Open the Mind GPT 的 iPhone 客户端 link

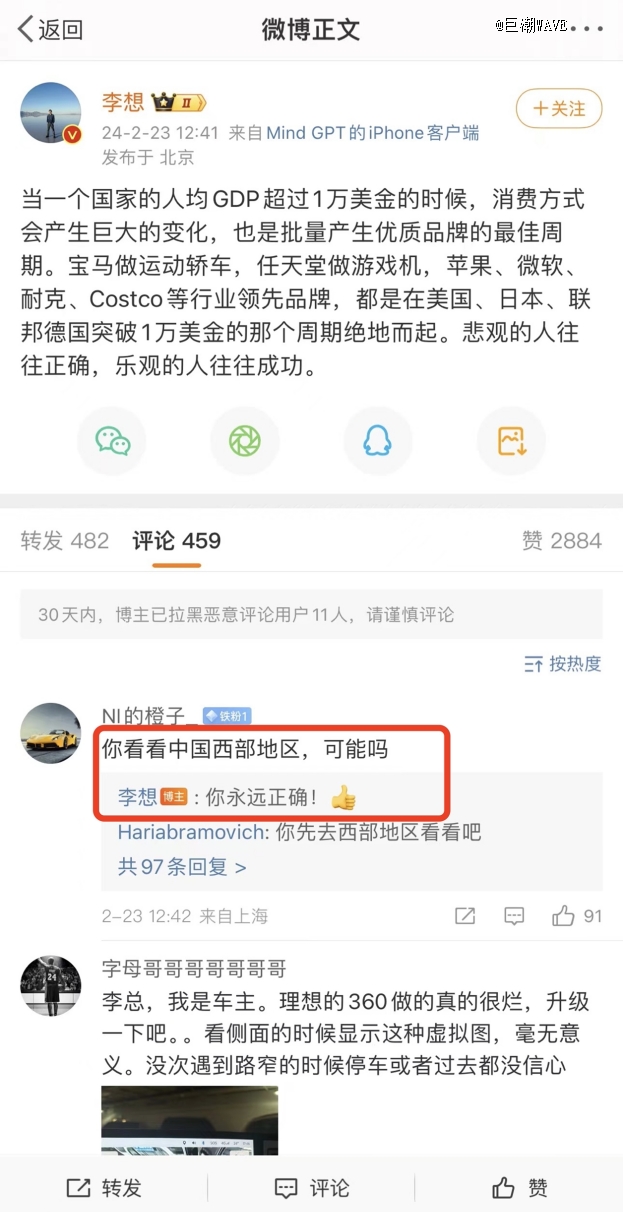point(372,132)
